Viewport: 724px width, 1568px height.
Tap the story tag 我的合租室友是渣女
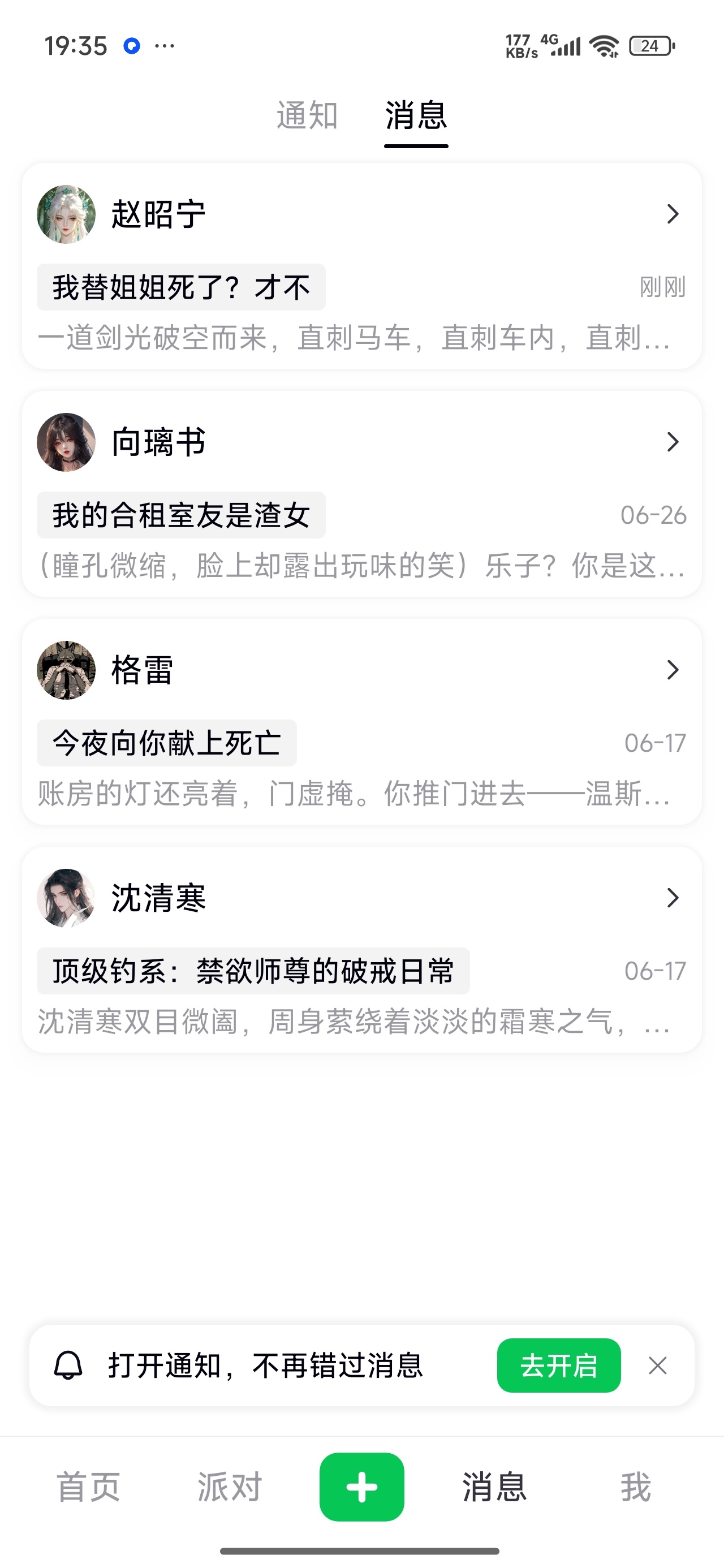click(x=181, y=515)
